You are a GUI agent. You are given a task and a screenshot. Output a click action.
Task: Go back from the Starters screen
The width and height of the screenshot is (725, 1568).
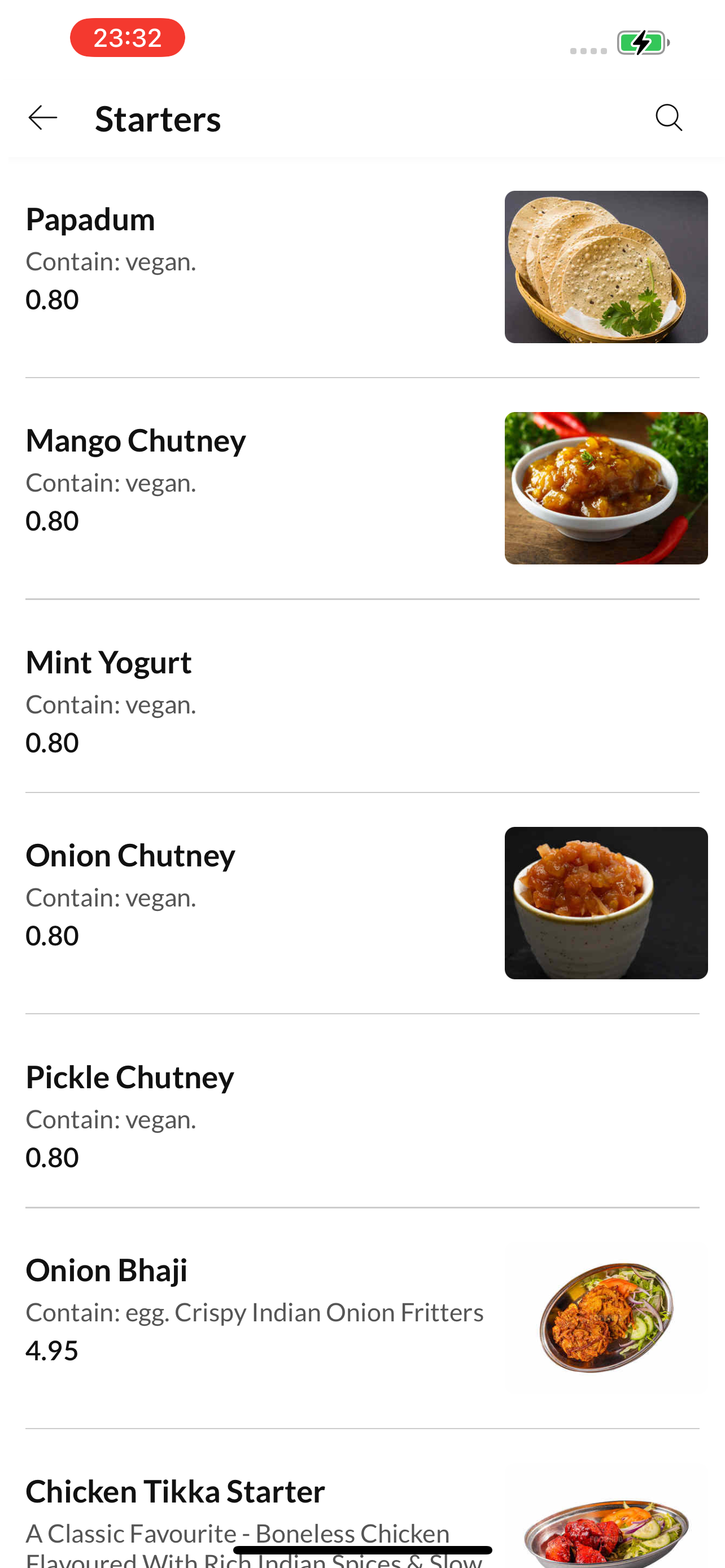pos(42,117)
